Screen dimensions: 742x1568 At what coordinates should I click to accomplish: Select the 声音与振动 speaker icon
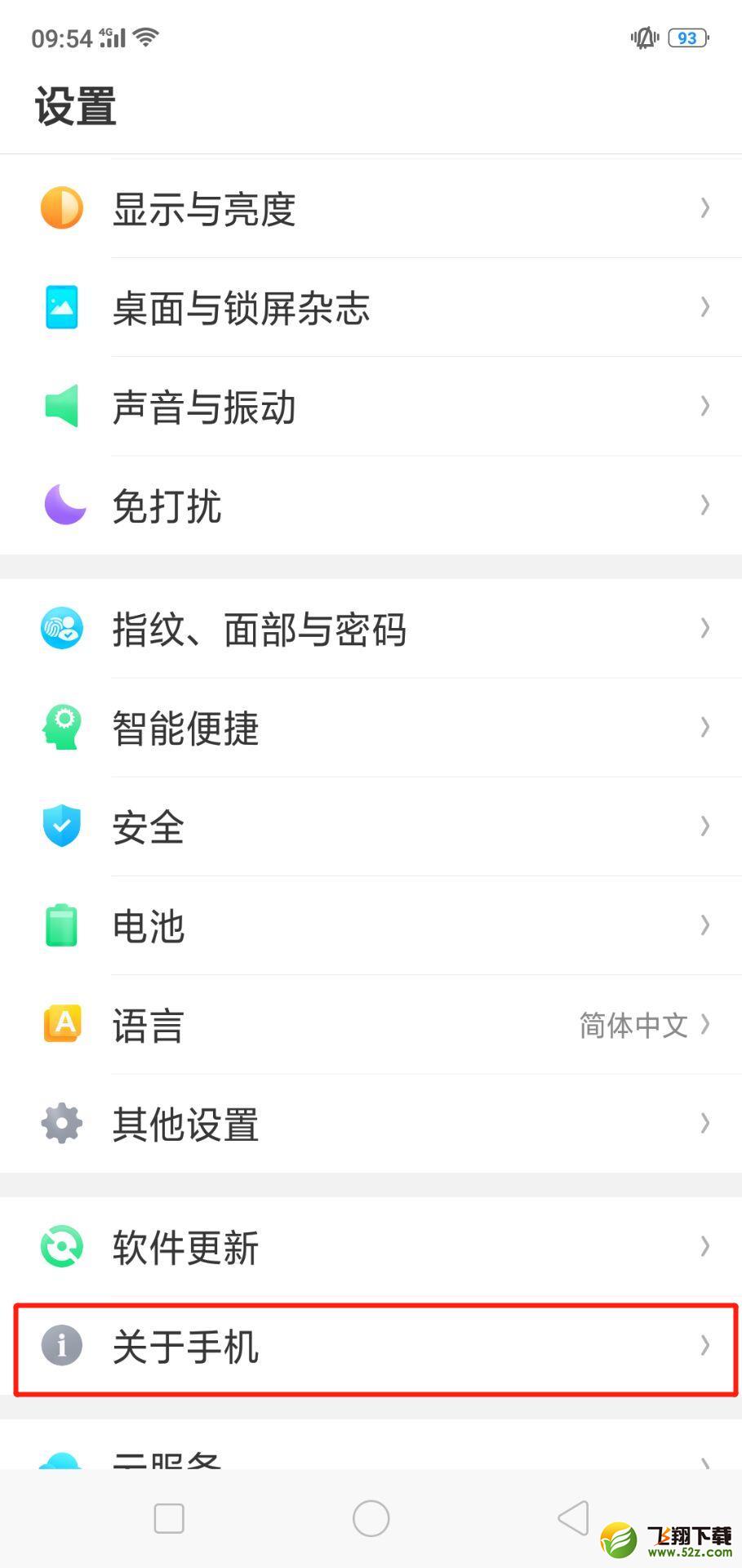click(61, 407)
